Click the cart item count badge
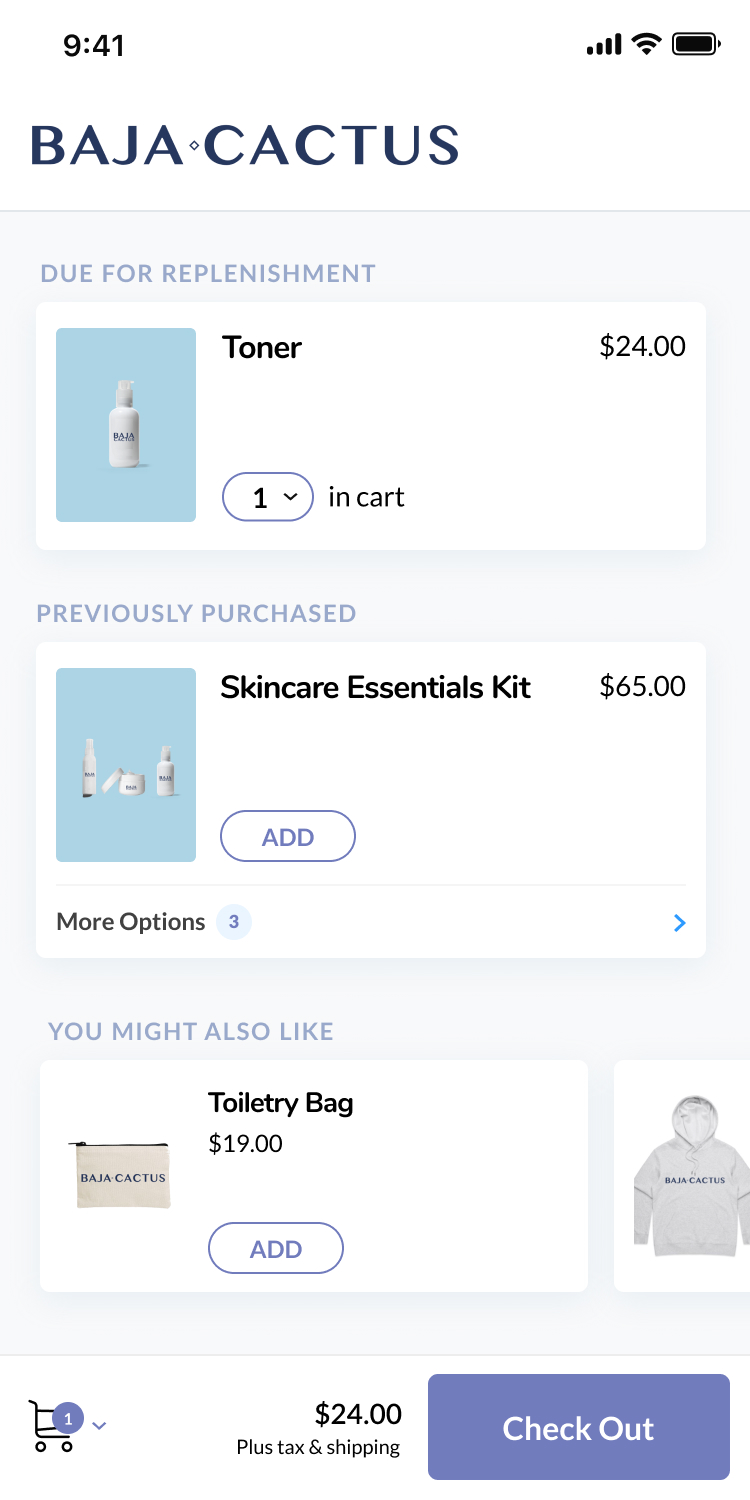Viewport: 750px width, 1500px height. pyautogui.click(x=67, y=1418)
